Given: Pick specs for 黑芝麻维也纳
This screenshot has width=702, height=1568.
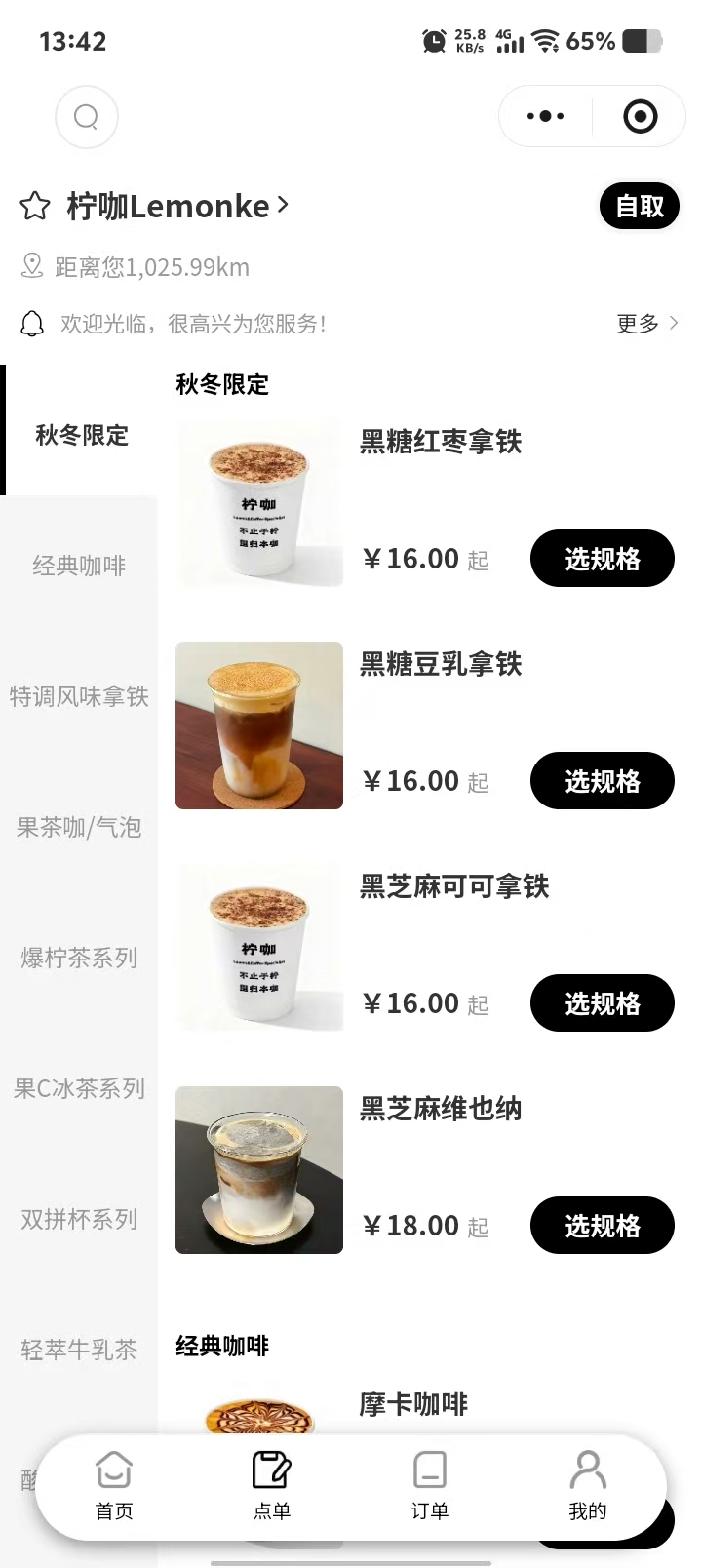Looking at the screenshot, I should click(x=602, y=1226).
